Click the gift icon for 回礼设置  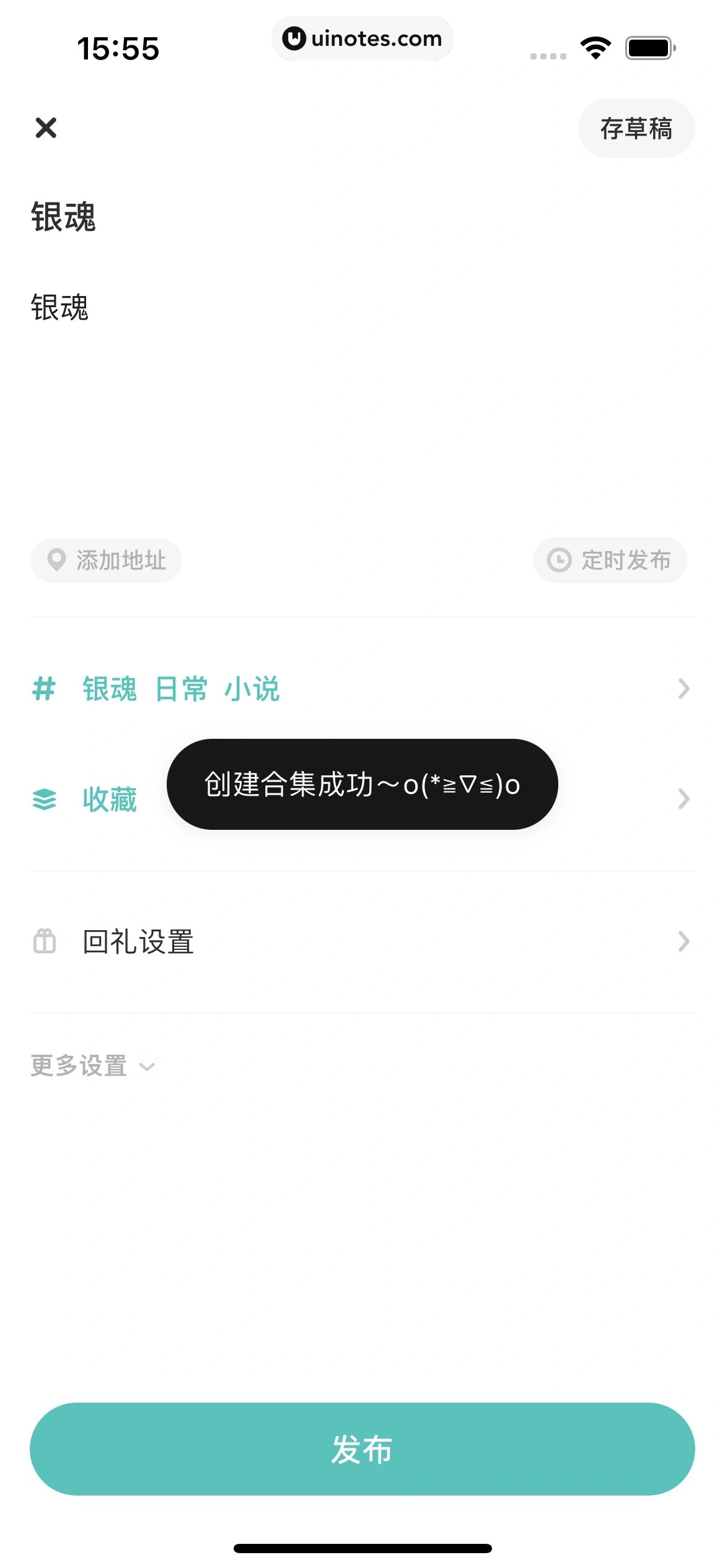click(x=45, y=943)
